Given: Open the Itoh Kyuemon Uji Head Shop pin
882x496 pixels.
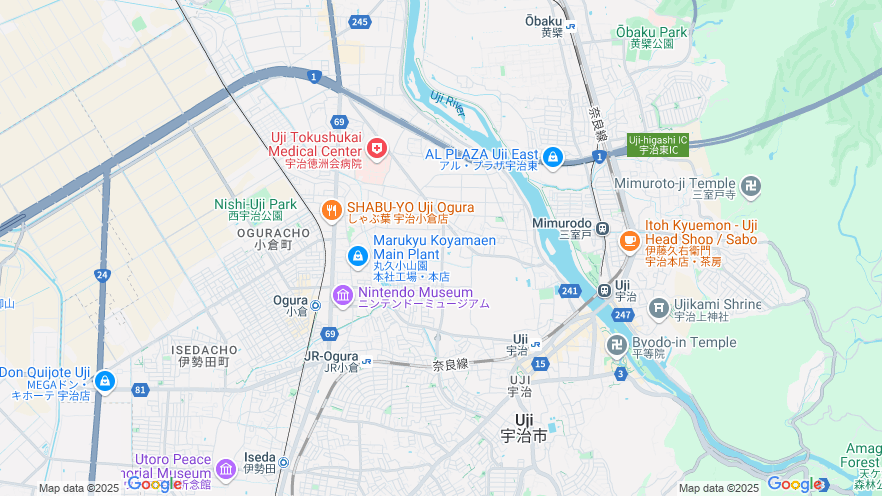Looking at the screenshot, I should point(629,240).
